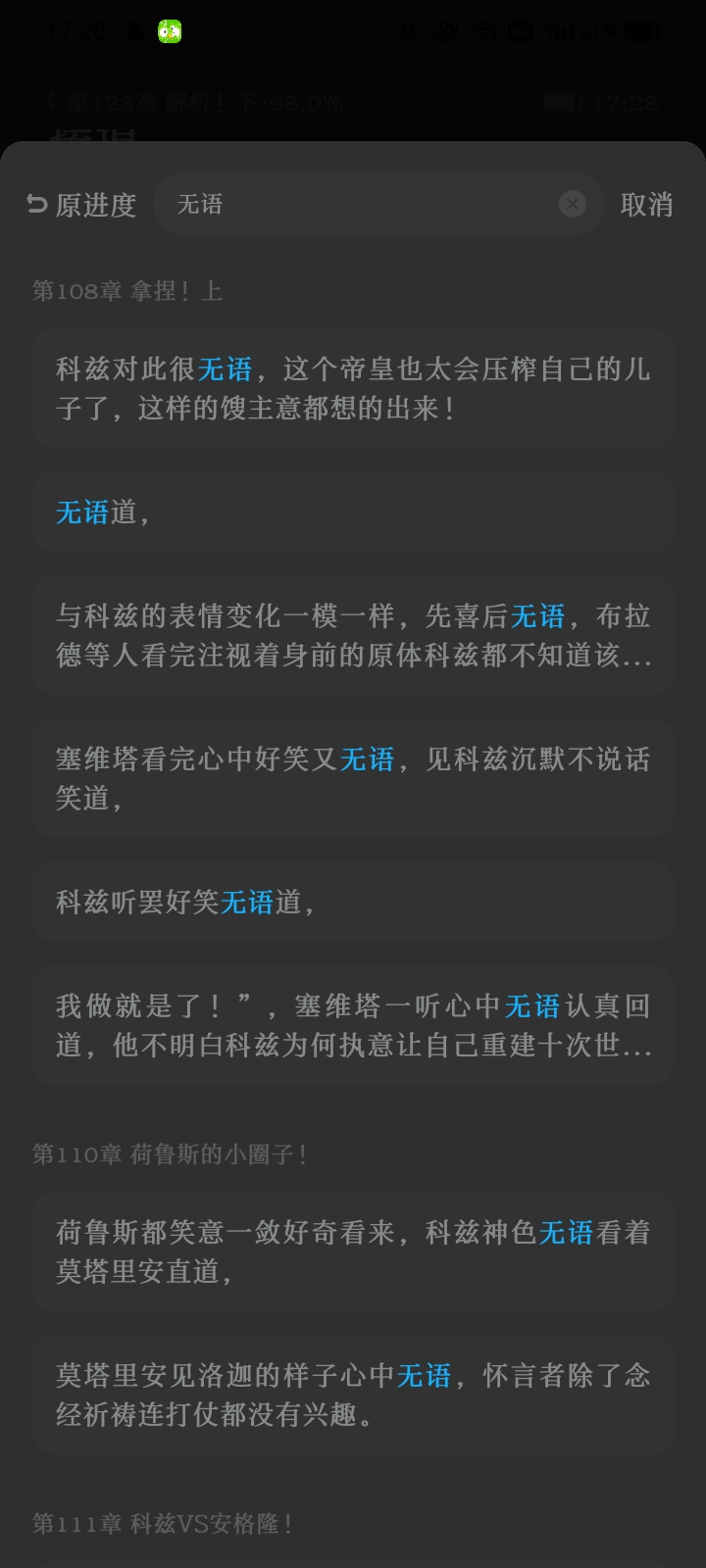Open the short result 无语道，
This screenshot has height=1568, width=706.
click(353, 513)
